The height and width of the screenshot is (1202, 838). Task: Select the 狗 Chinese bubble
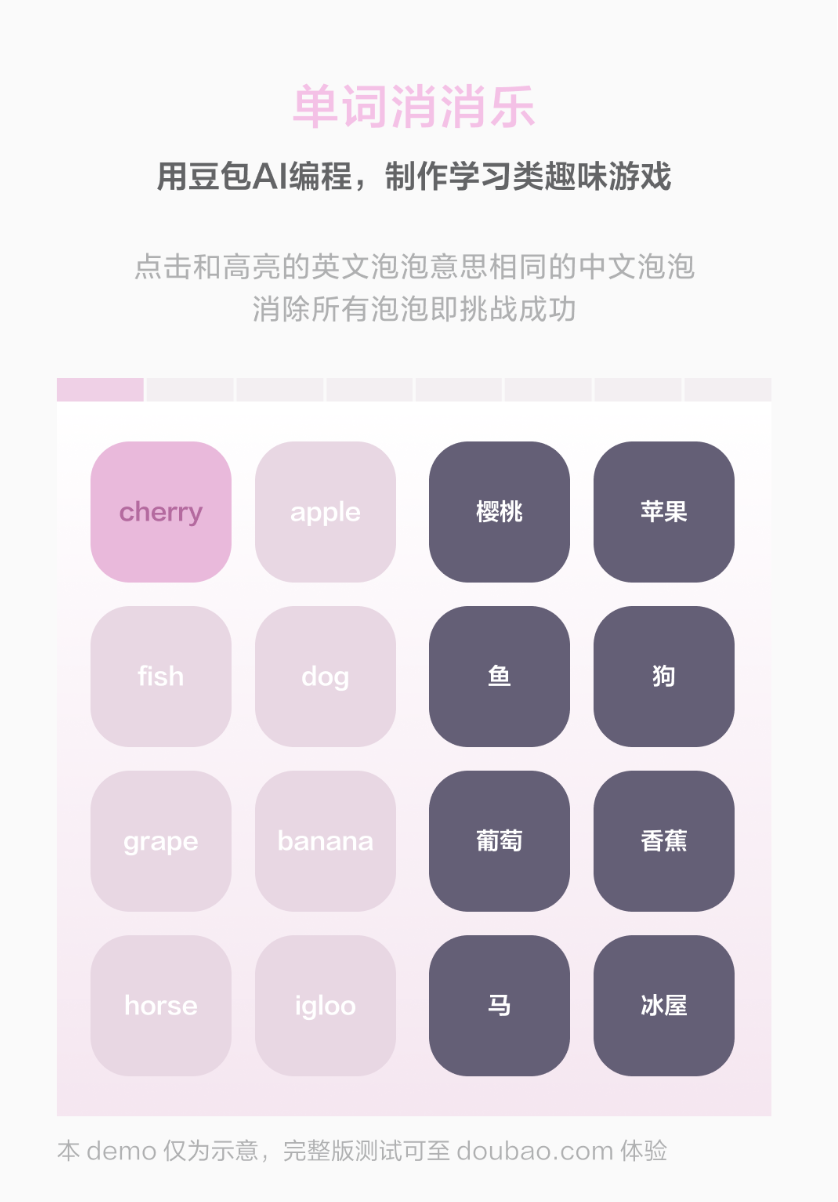[x=664, y=677]
